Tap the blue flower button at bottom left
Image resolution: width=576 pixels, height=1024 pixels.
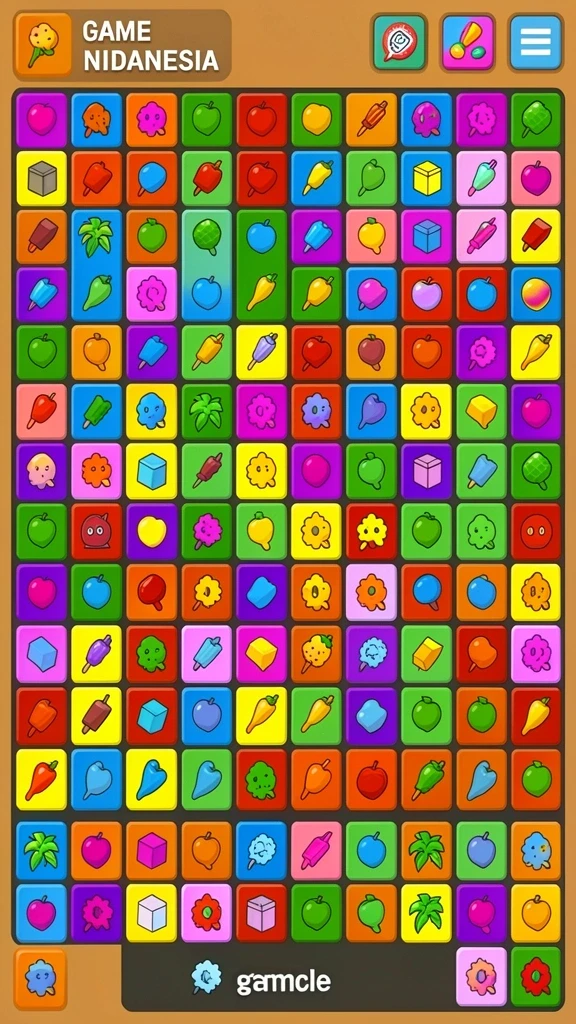tap(40, 978)
